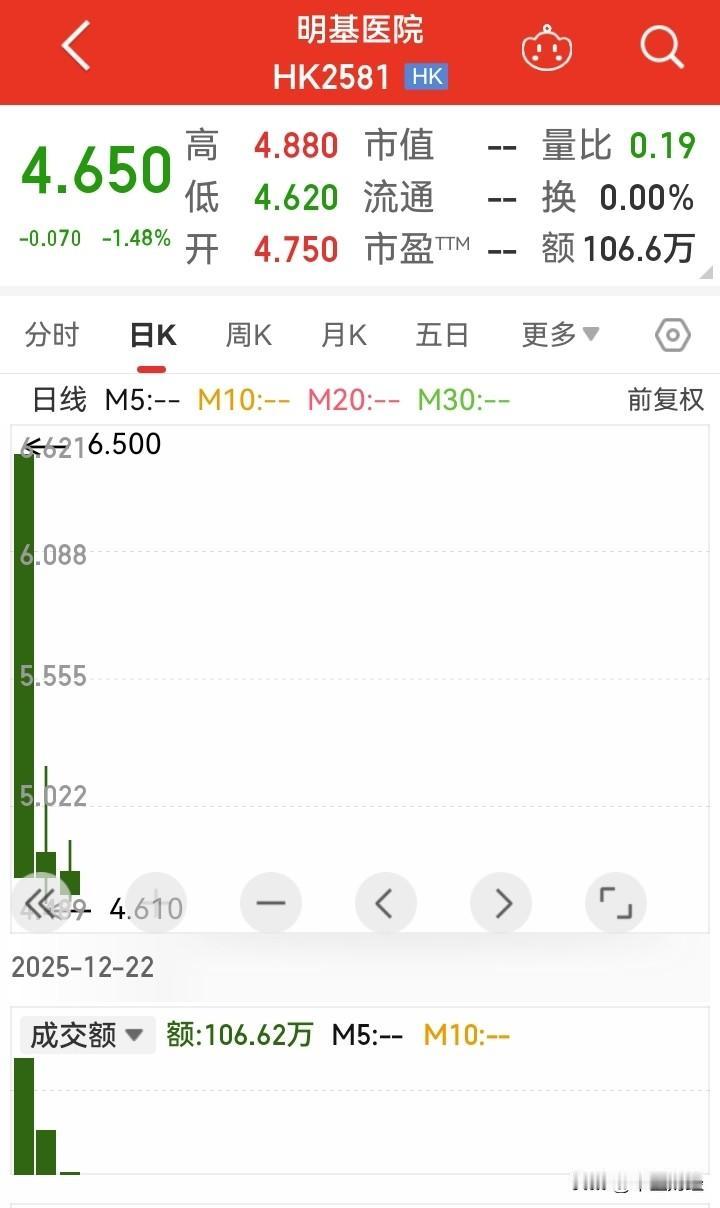Screen dimensions: 720x1208
Task: Zoom out the K-line chart with minus icon
Action: coord(270,902)
